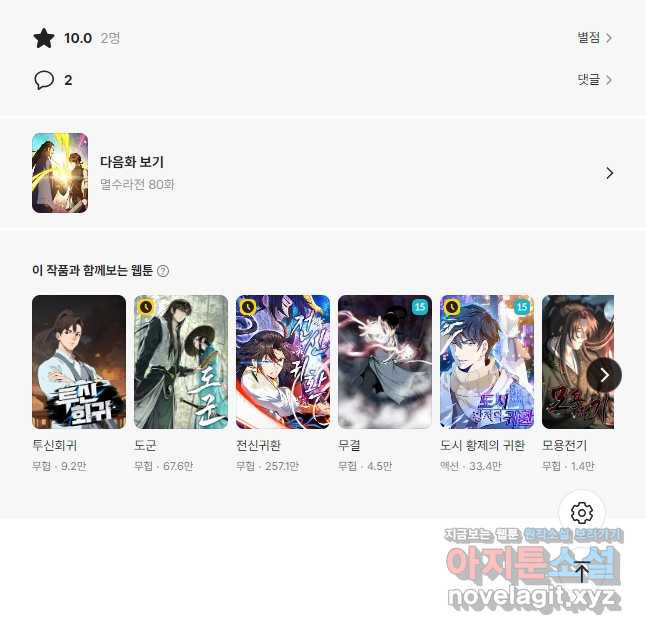Show more recommended webtoons with arrow
The image size is (646, 635).
(603, 375)
